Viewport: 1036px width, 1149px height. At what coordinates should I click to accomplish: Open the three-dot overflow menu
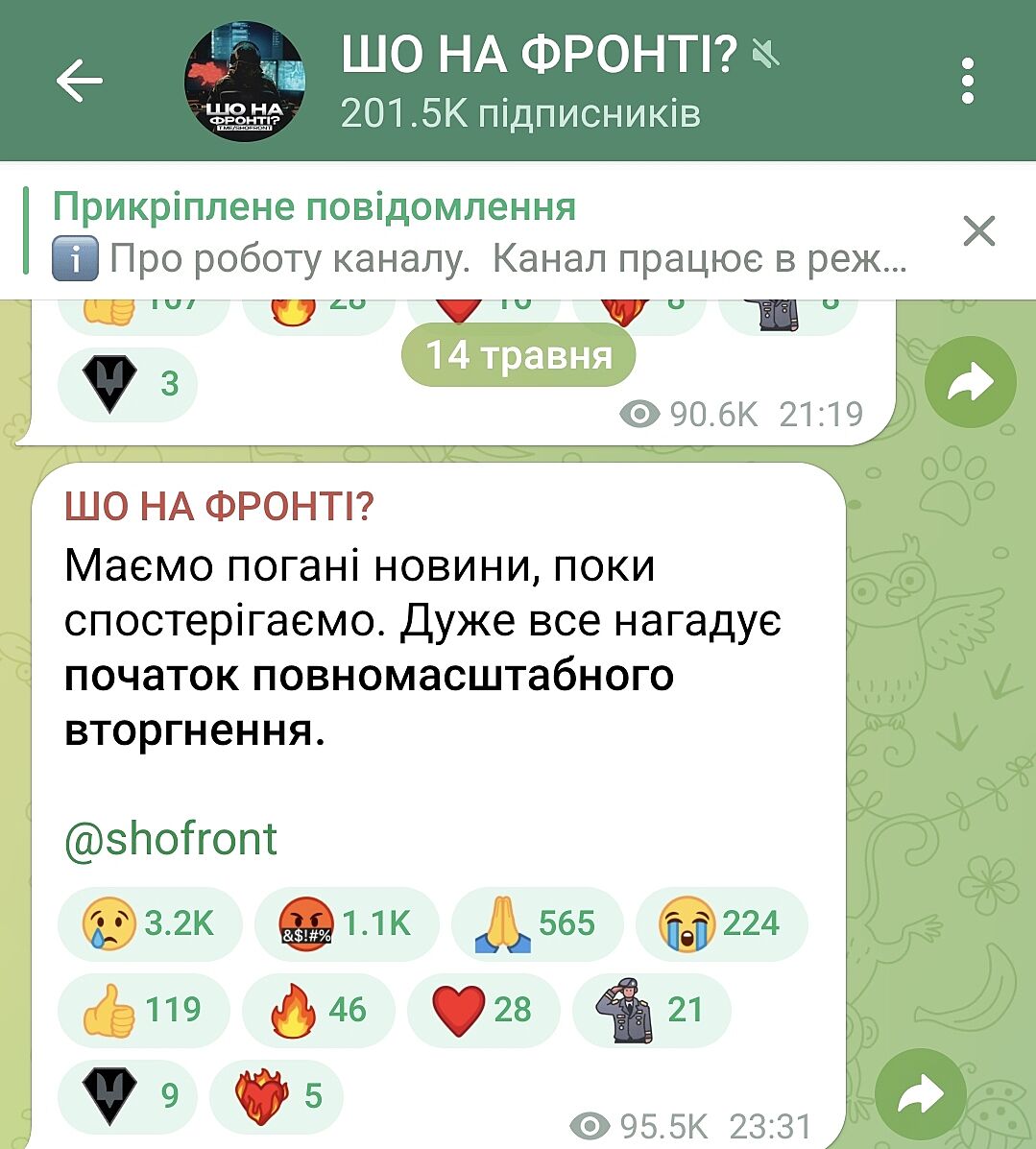click(x=967, y=81)
